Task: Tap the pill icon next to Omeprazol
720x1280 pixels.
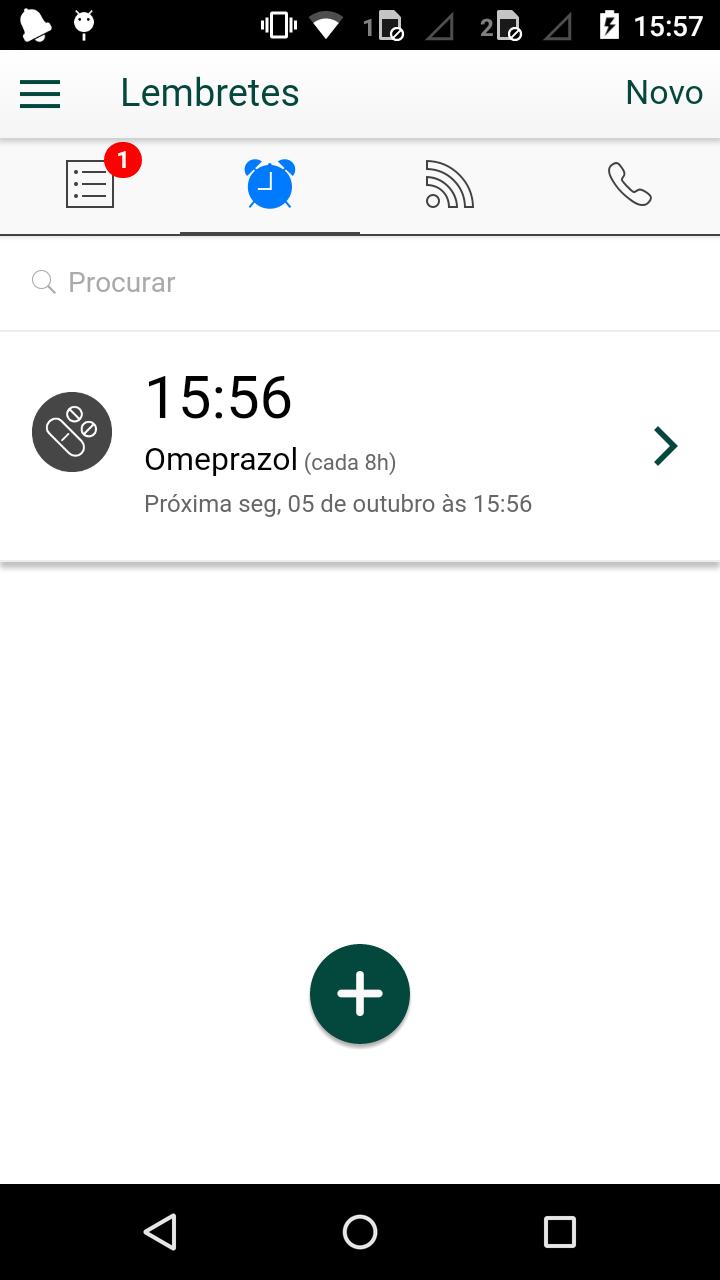Action: click(72, 432)
